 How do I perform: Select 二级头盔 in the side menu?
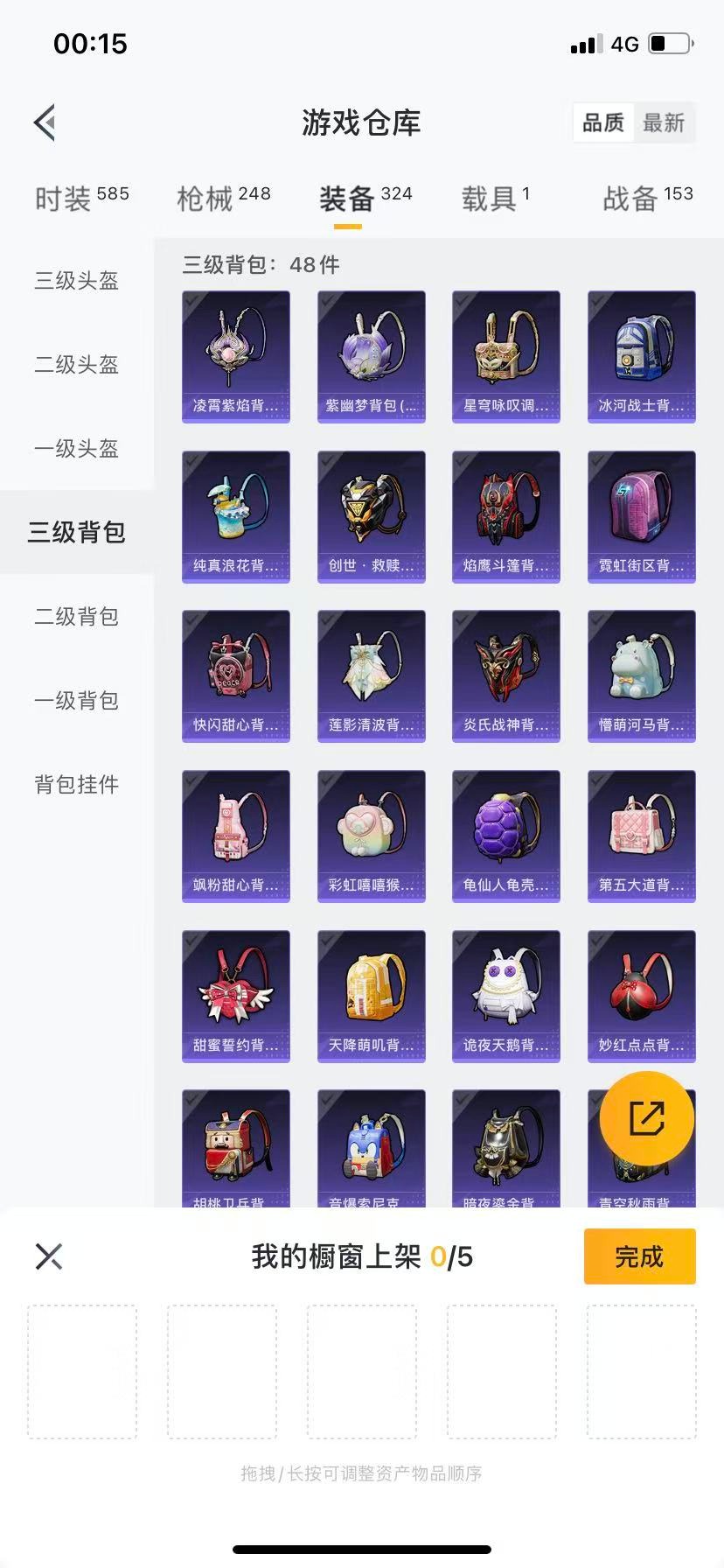pyautogui.click(x=77, y=365)
